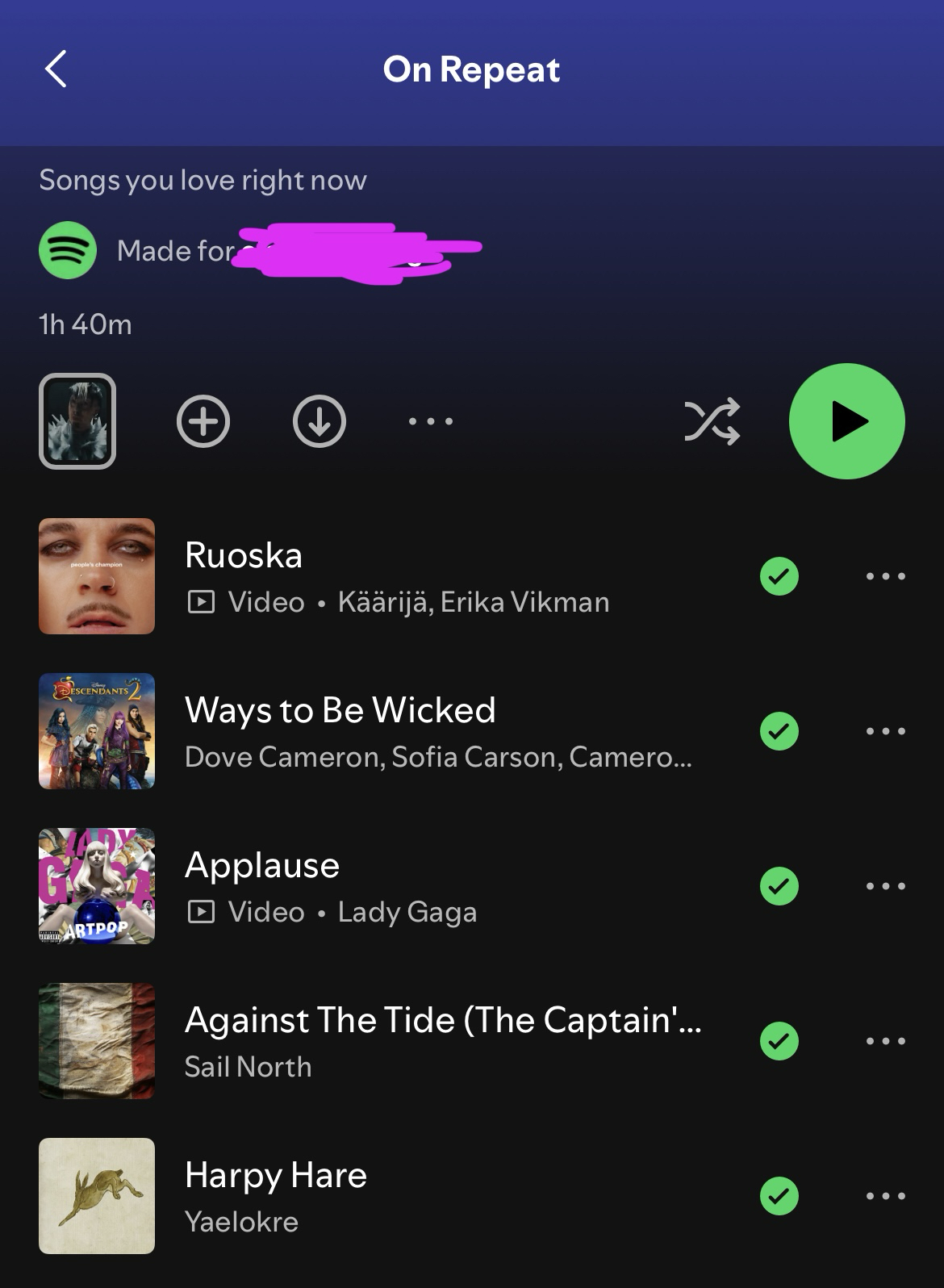Tap saved checkmark for Ways to Be Wicked
Screen dimensions: 944x1288
(x=779, y=731)
